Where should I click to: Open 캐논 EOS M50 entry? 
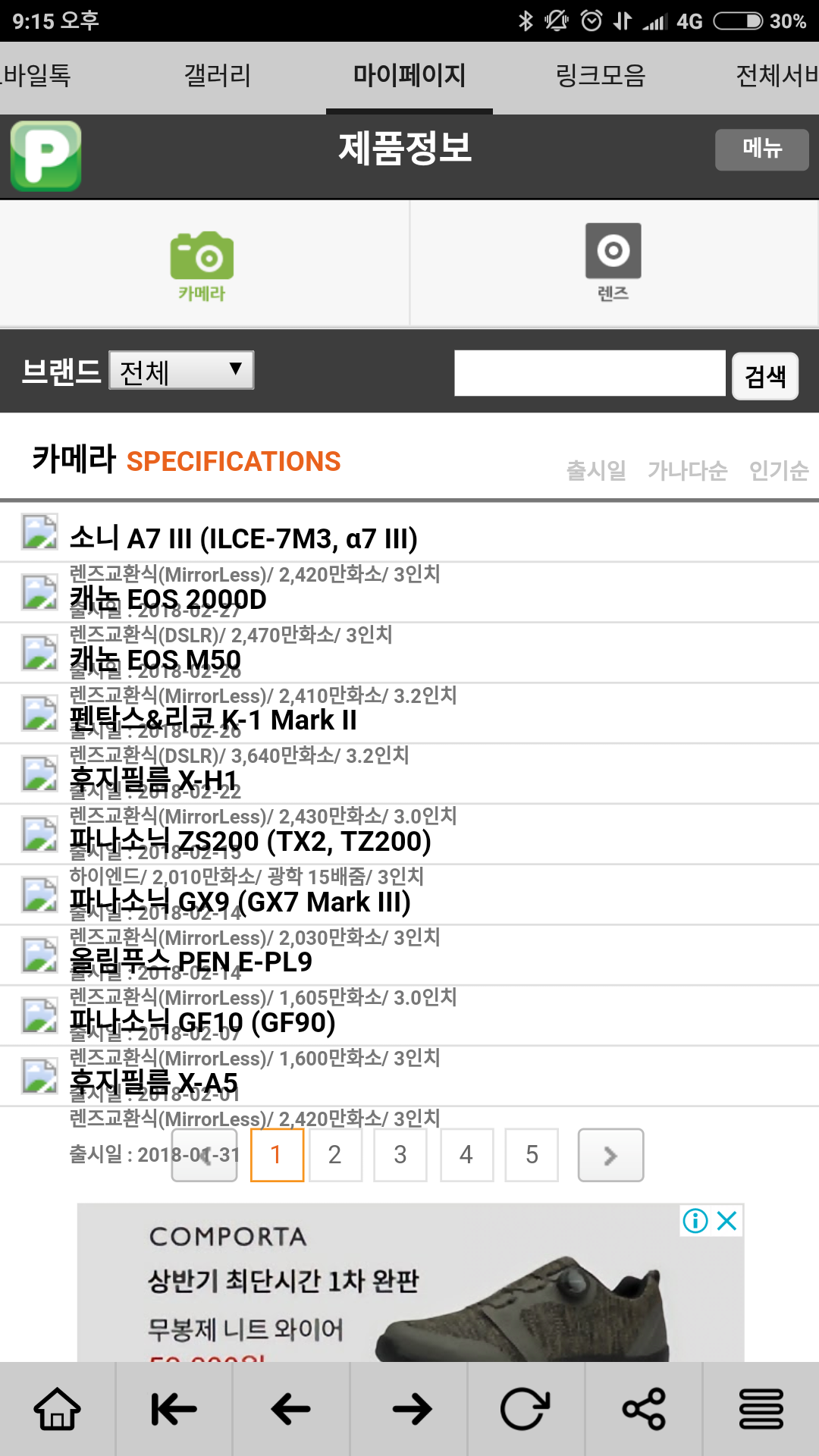click(155, 660)
